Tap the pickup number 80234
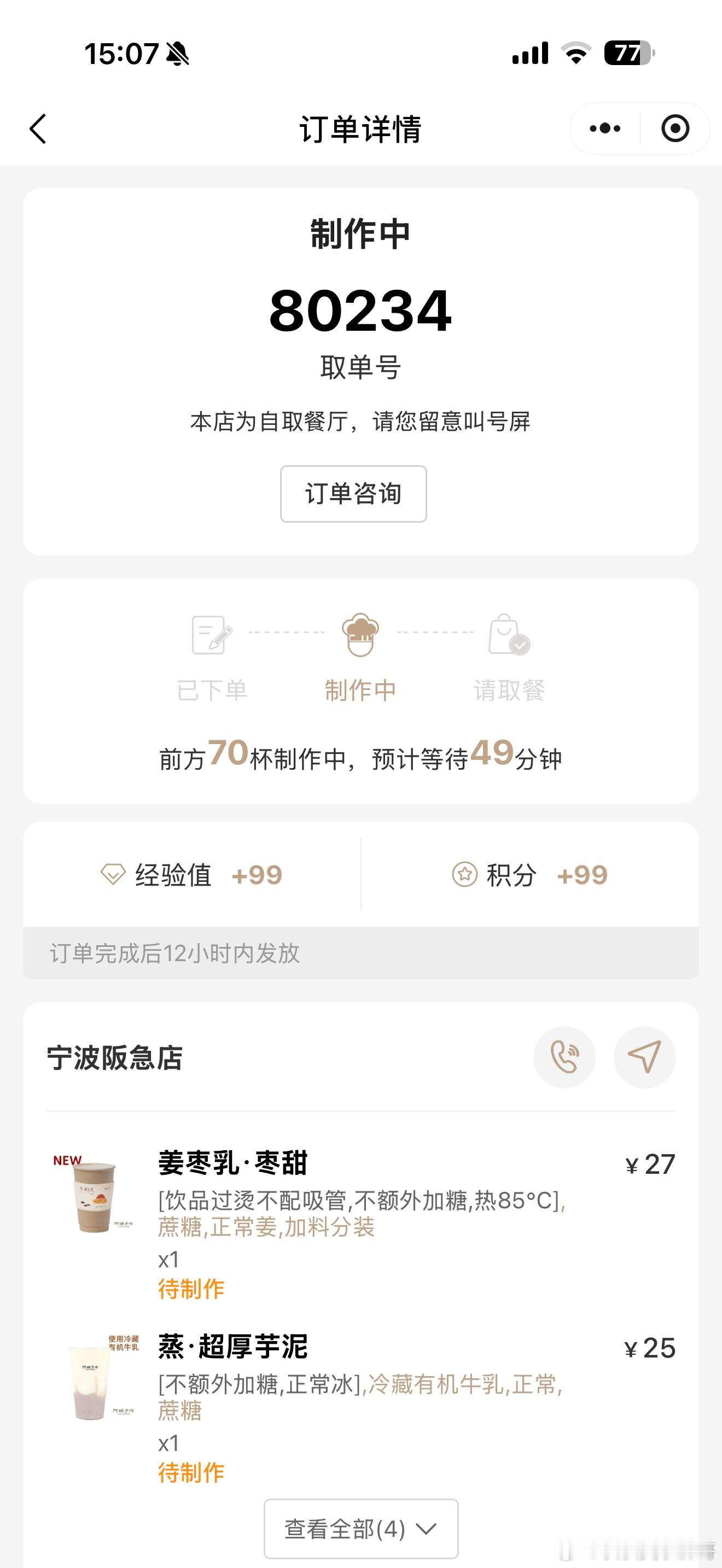 (x=360, y=311)
